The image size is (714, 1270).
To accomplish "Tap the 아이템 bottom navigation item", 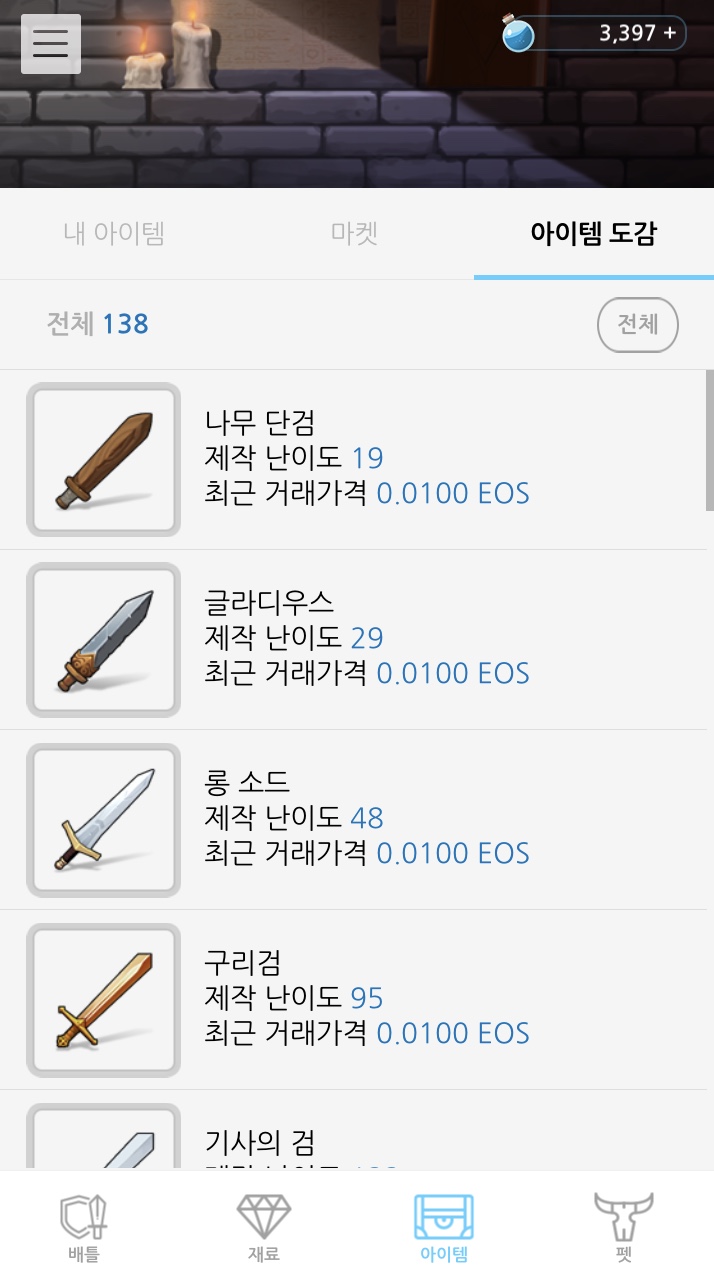I will pos(444,1225).
